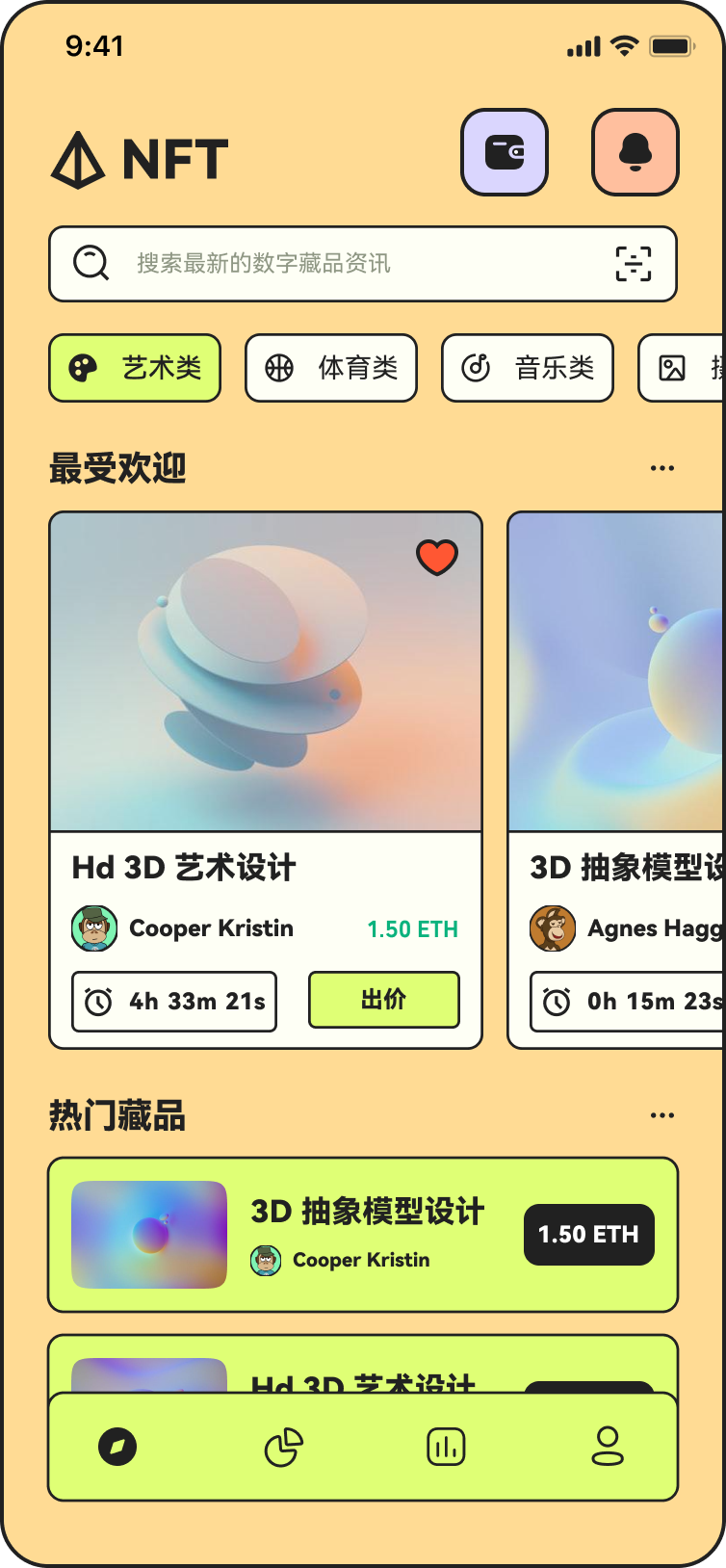Open more options for 热门藏品
The width and height of the screenshot is (726, 1568).
click(x=662, y=1115)
